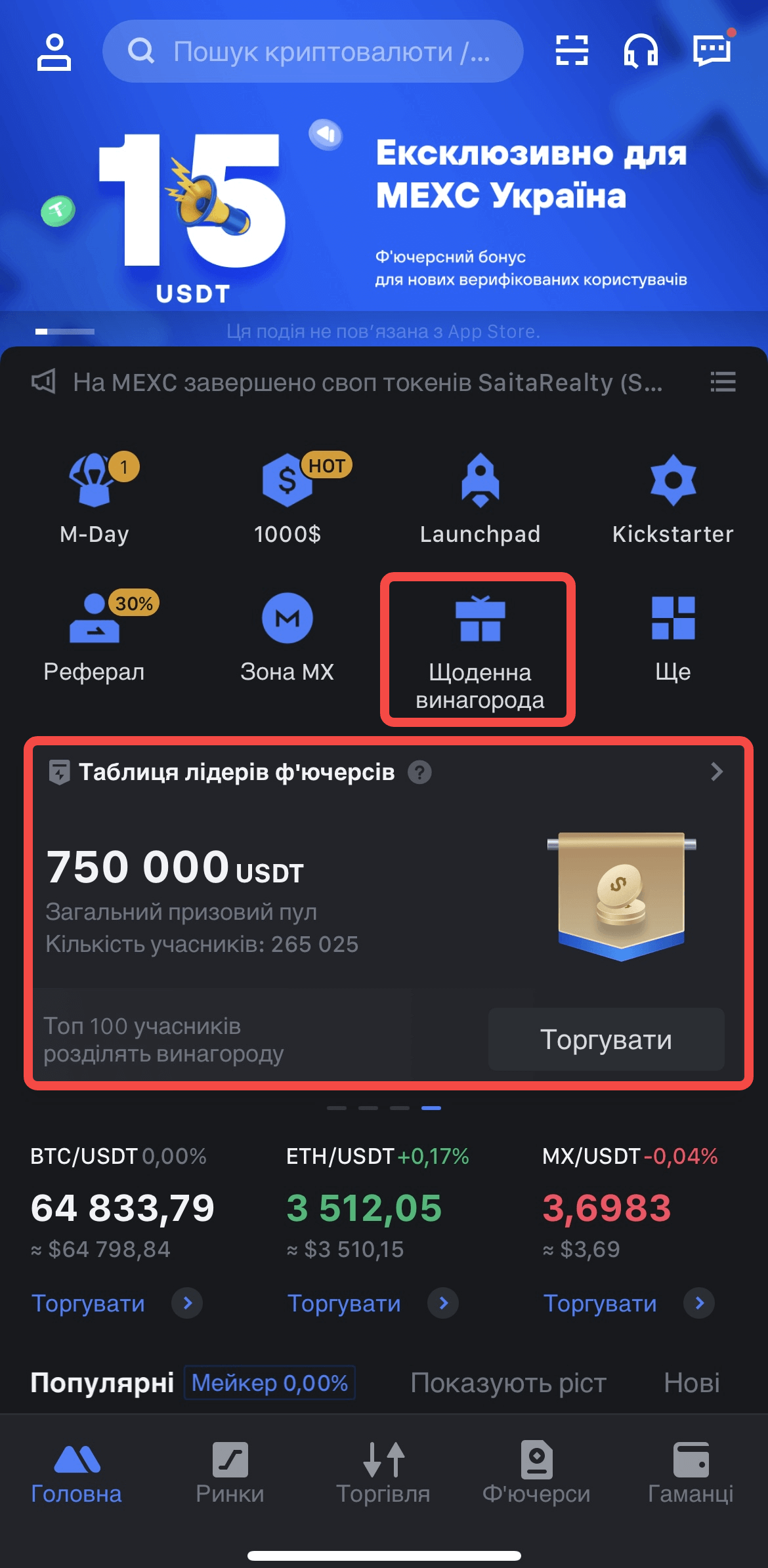Open the 1000$ HOT shortcut
This screenshot has width=768, height=1568.
(x=288, y=499)
